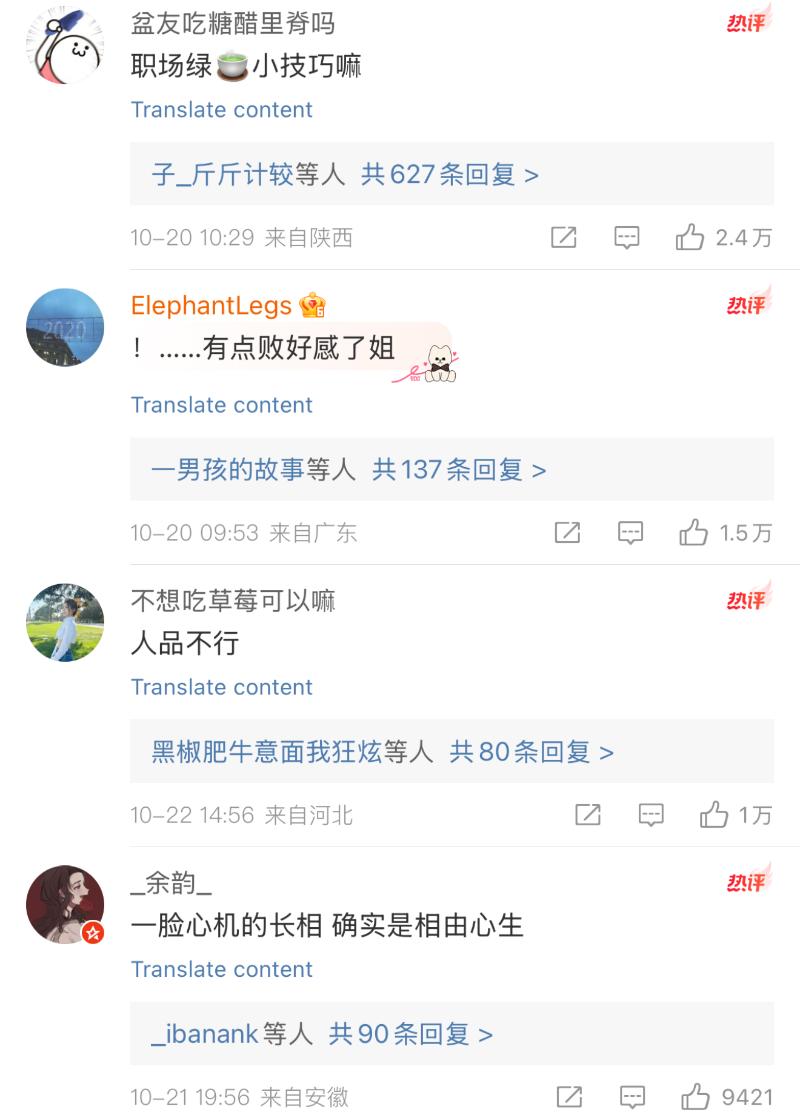Screen dimensions: 800x1115
Task: Like ElephantLegs's comment with 1.5万 likes
Action: coord(693,533)
